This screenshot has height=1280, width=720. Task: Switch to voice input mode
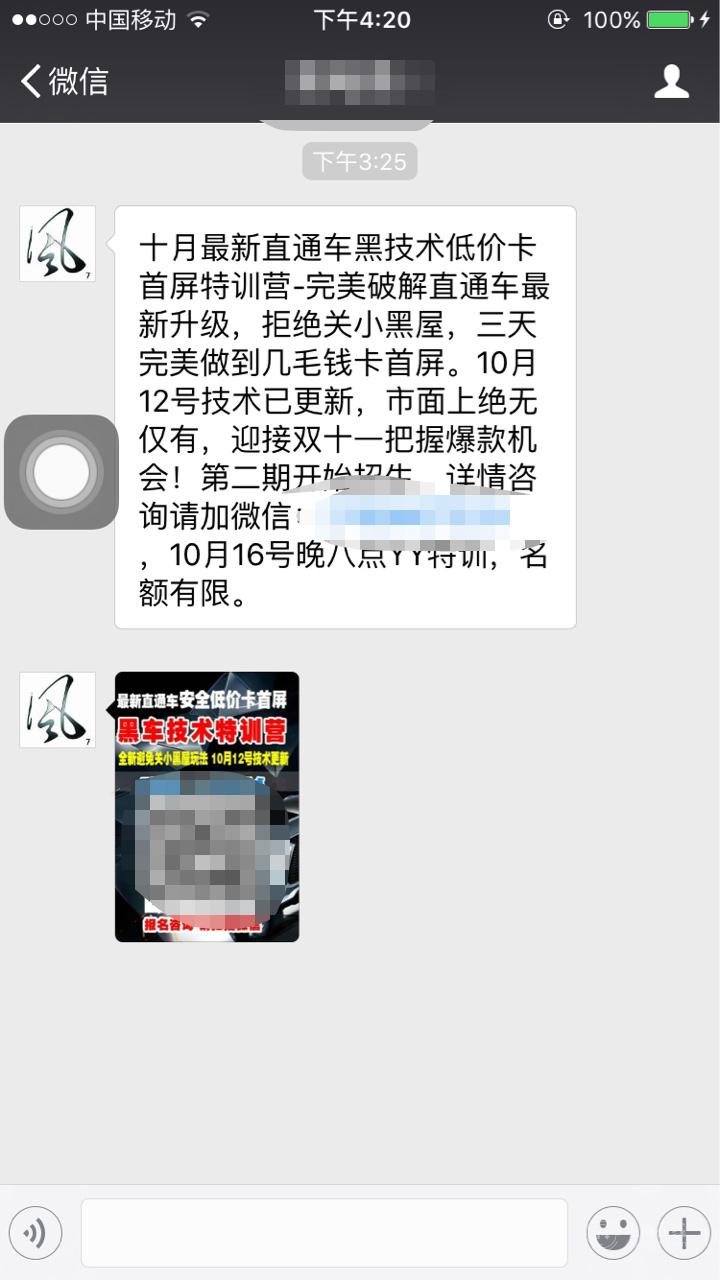pos(36,1233)
